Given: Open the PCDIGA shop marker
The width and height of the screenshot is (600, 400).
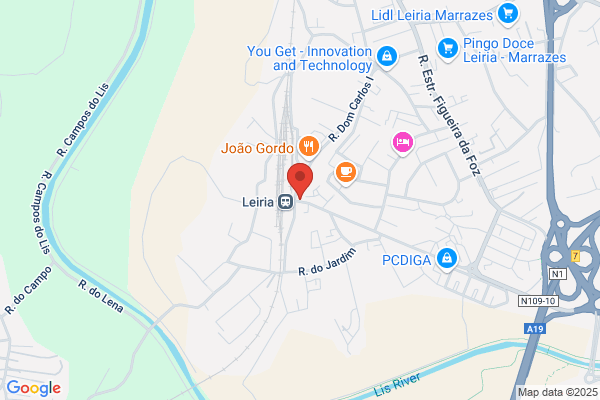Looking at the screenshot, I should 447,260.
